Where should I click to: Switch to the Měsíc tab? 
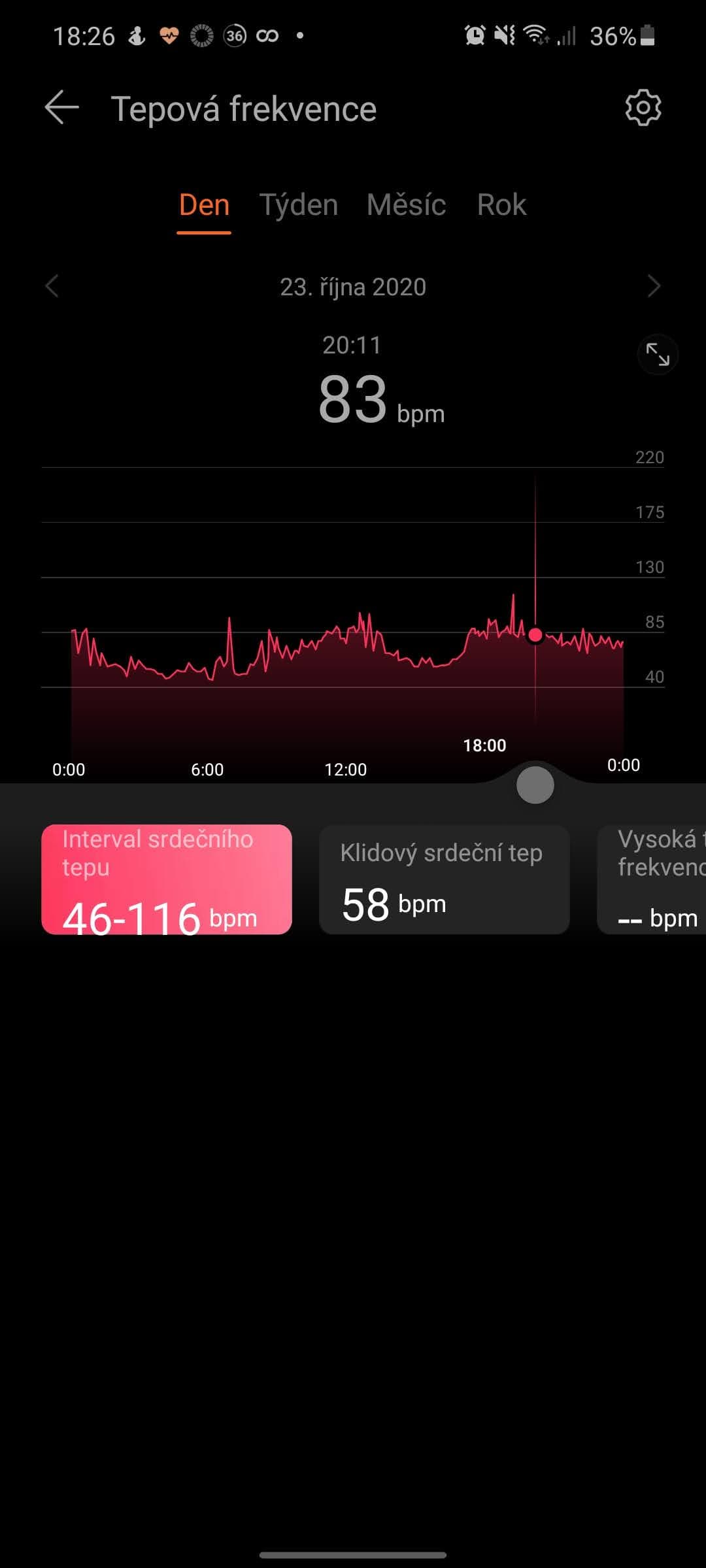(x=406, y=205)
